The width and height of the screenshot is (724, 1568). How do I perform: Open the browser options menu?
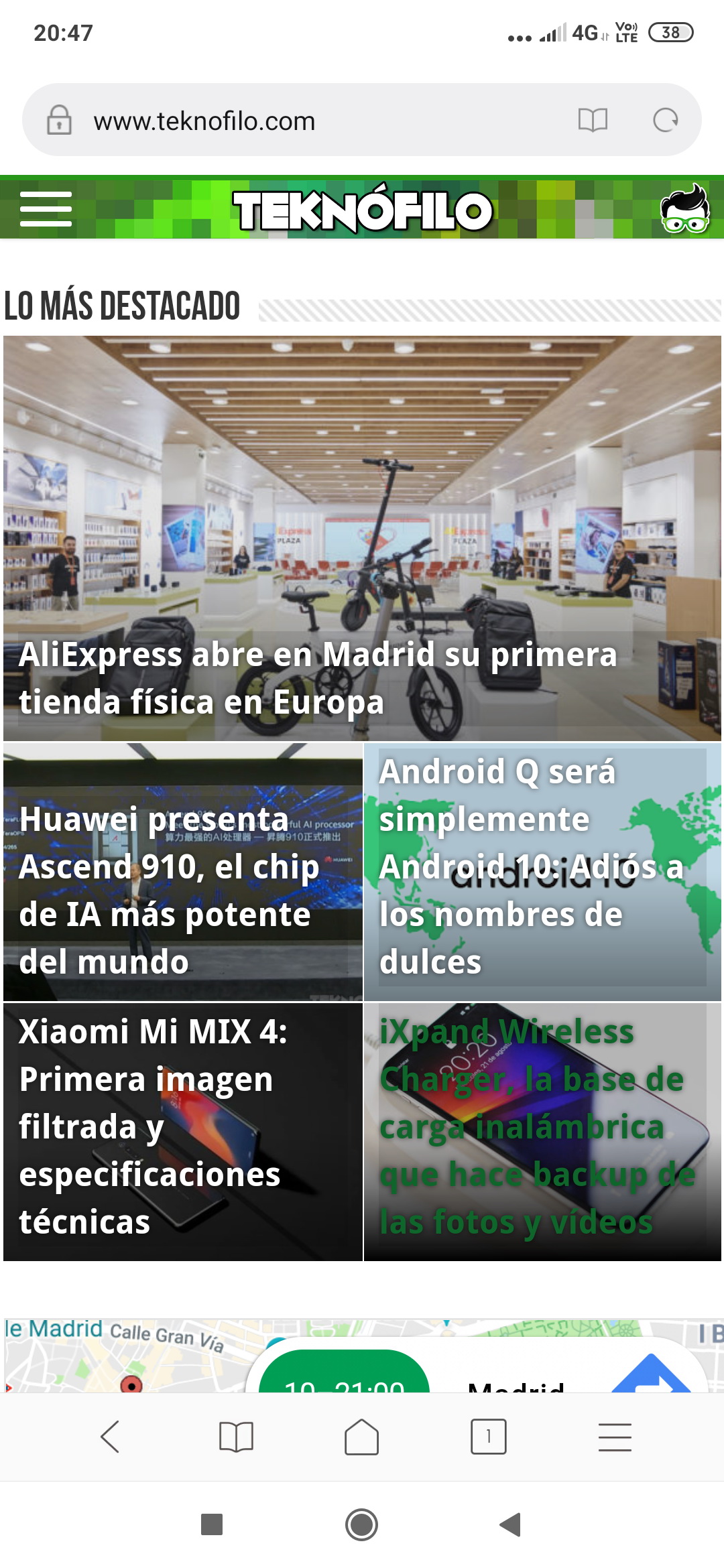[x=615, y=1437]
